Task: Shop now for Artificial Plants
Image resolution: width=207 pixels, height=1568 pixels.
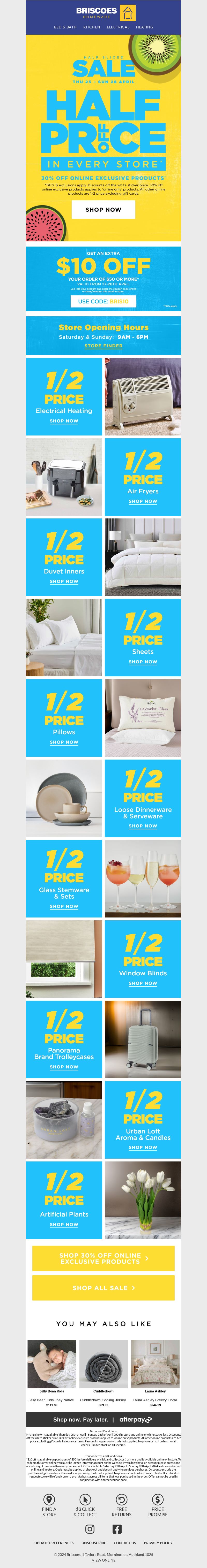Action: (x=64, y=1225)
